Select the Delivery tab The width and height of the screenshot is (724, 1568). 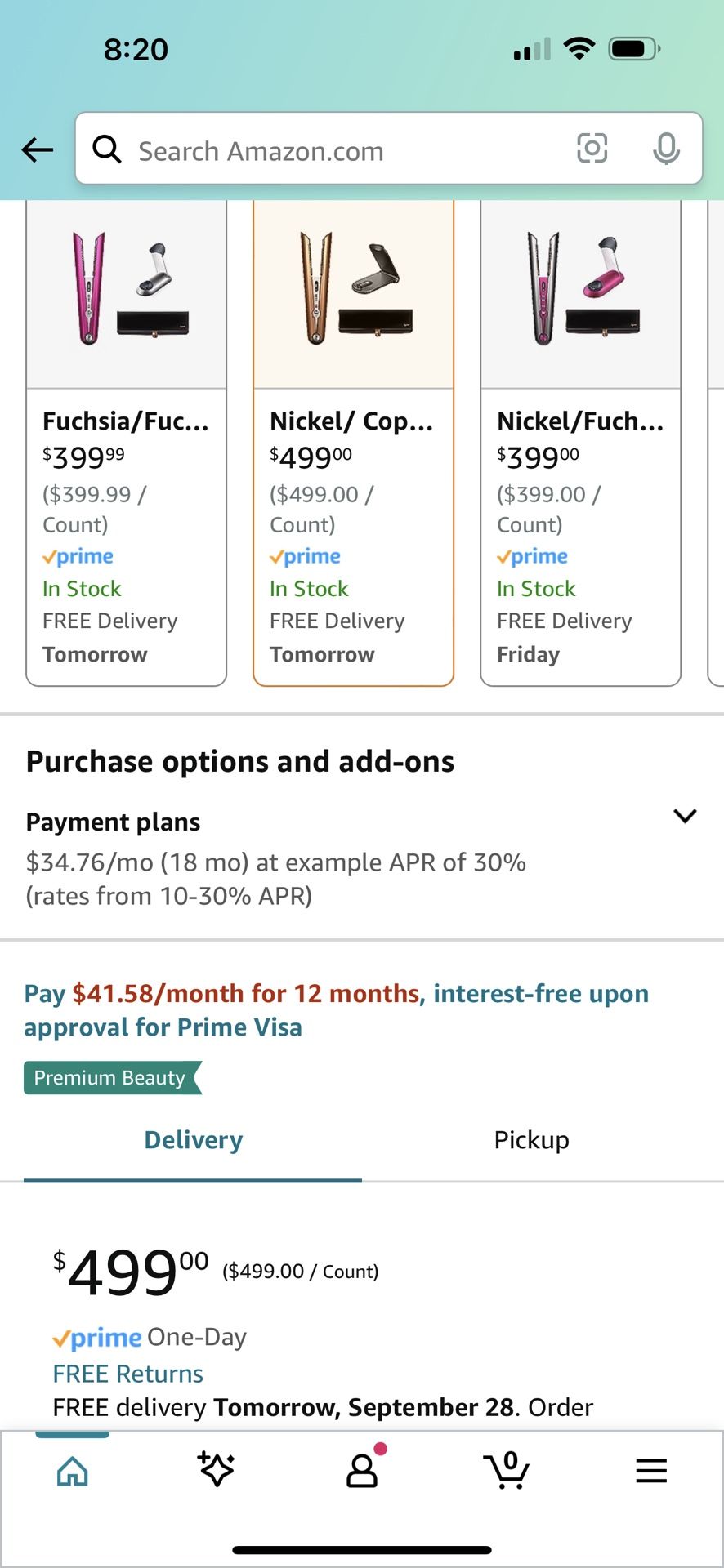coord(193,1140)
